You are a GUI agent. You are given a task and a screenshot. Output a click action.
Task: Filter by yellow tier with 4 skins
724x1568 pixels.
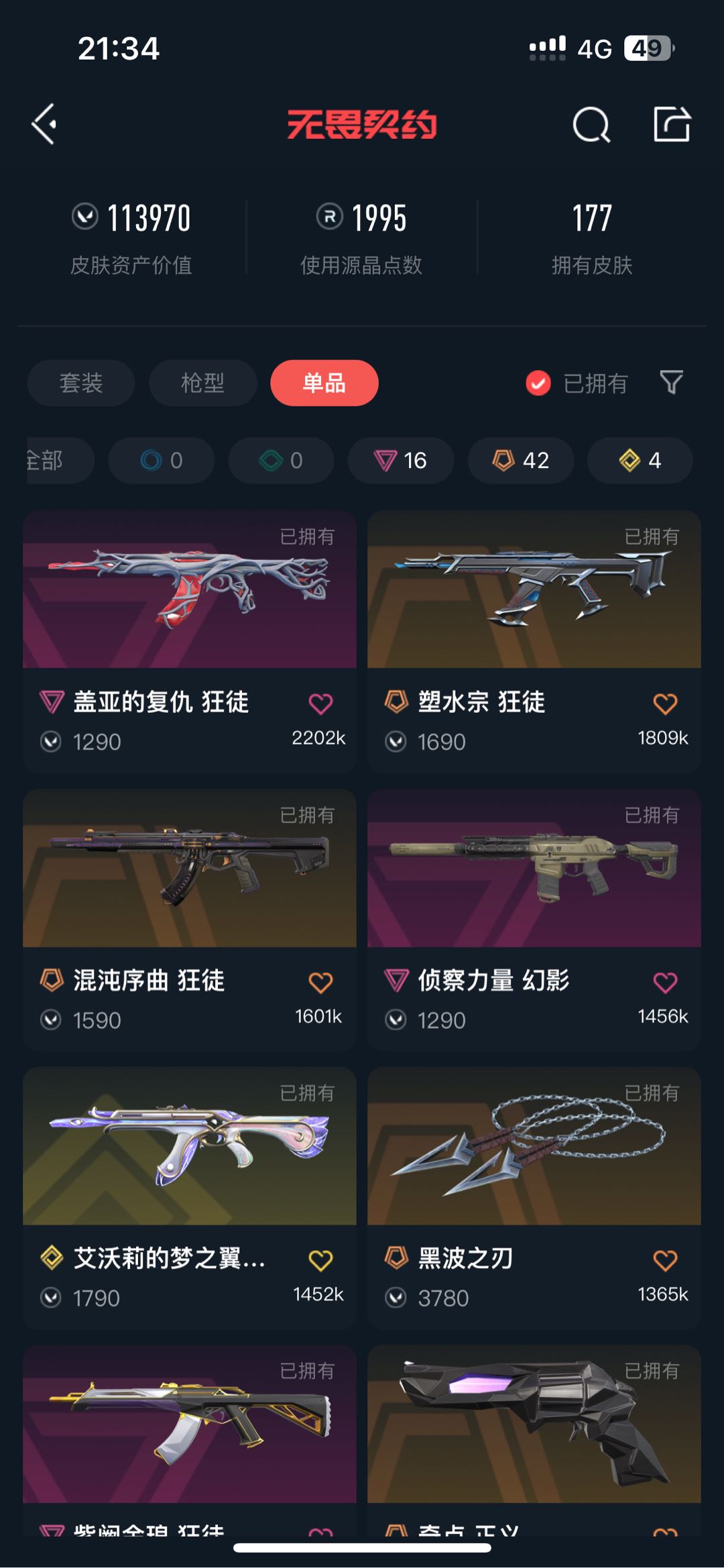[x=640, y=460]
